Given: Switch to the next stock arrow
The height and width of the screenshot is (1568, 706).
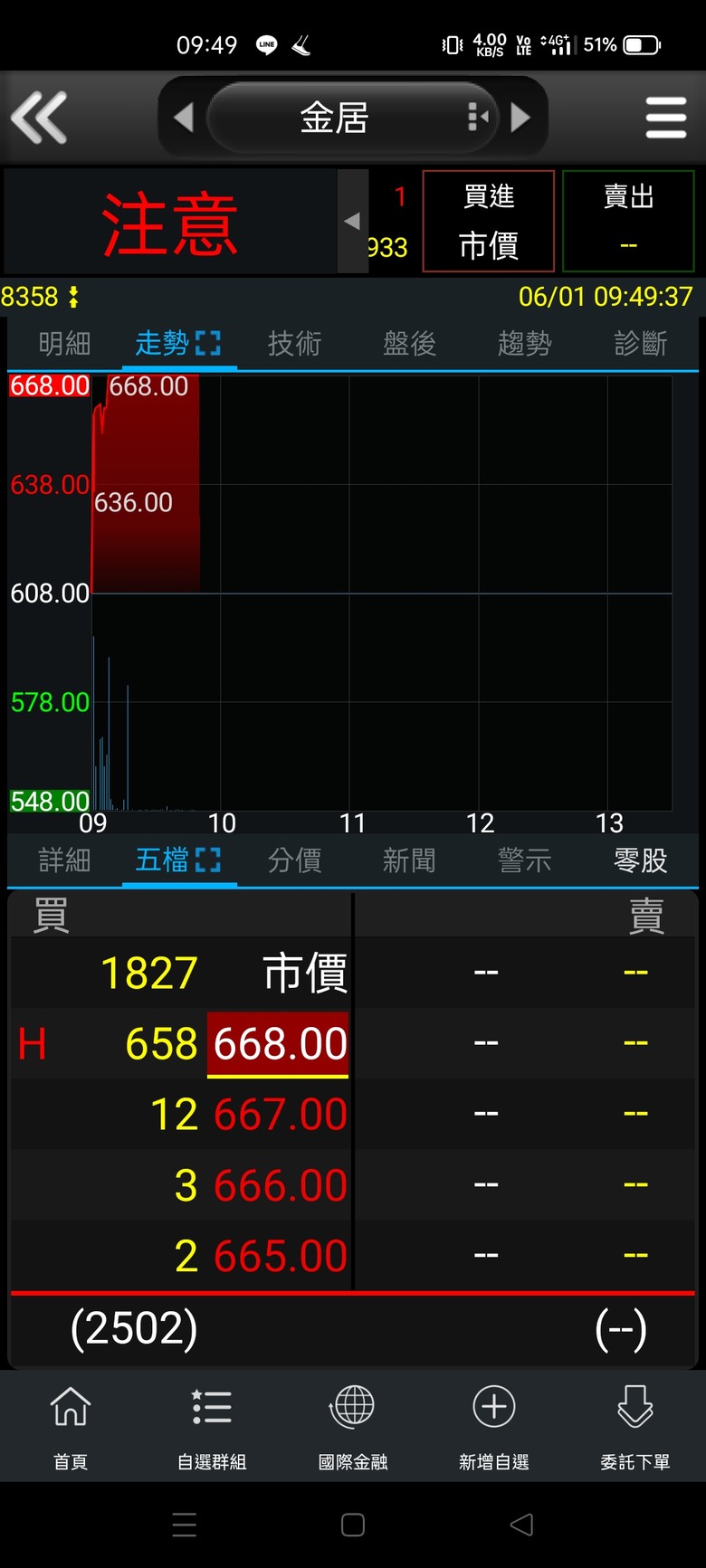Looking at the screenshot, I should (520, 118).
